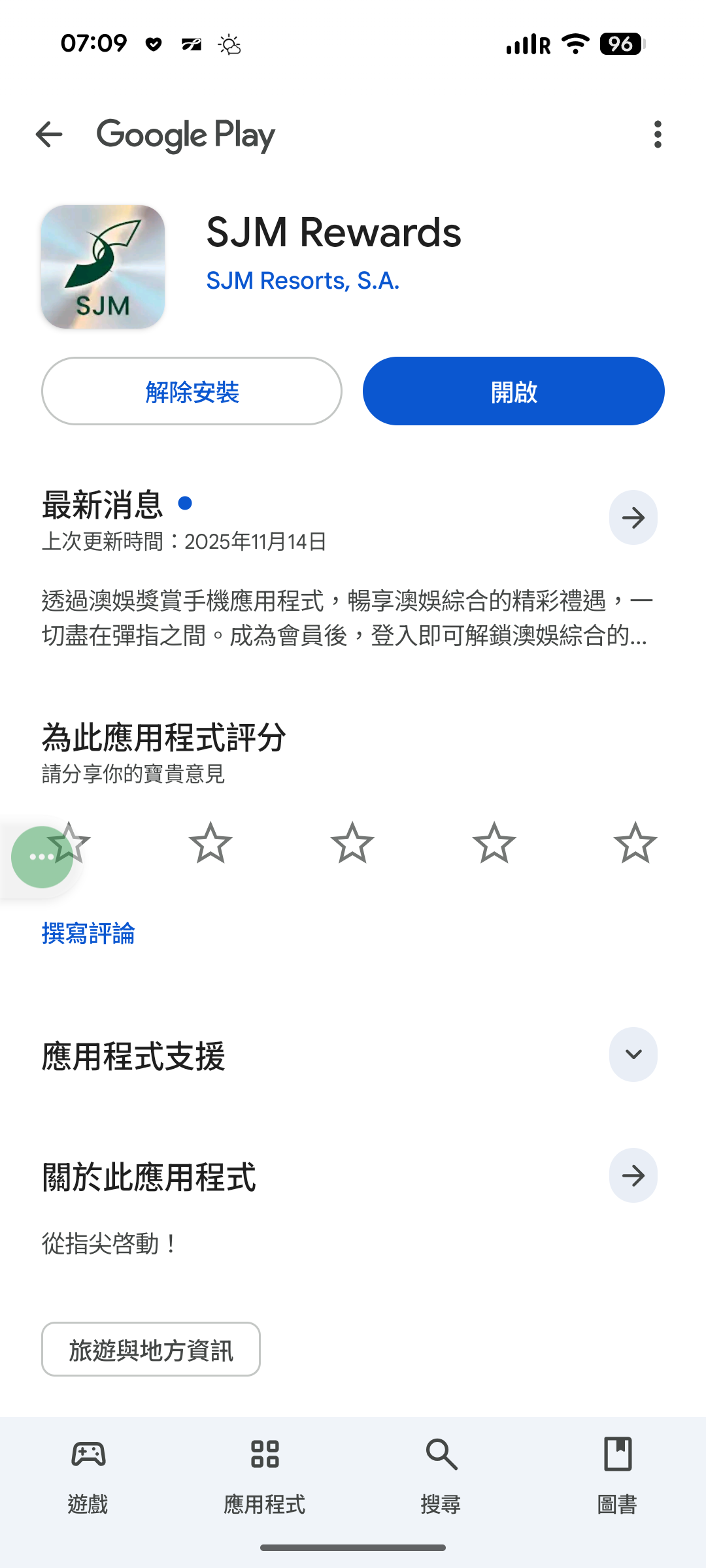Tap the arrow beside 最新消息
This screenshot has height=1568, width=706.
(x=632, y=517)
